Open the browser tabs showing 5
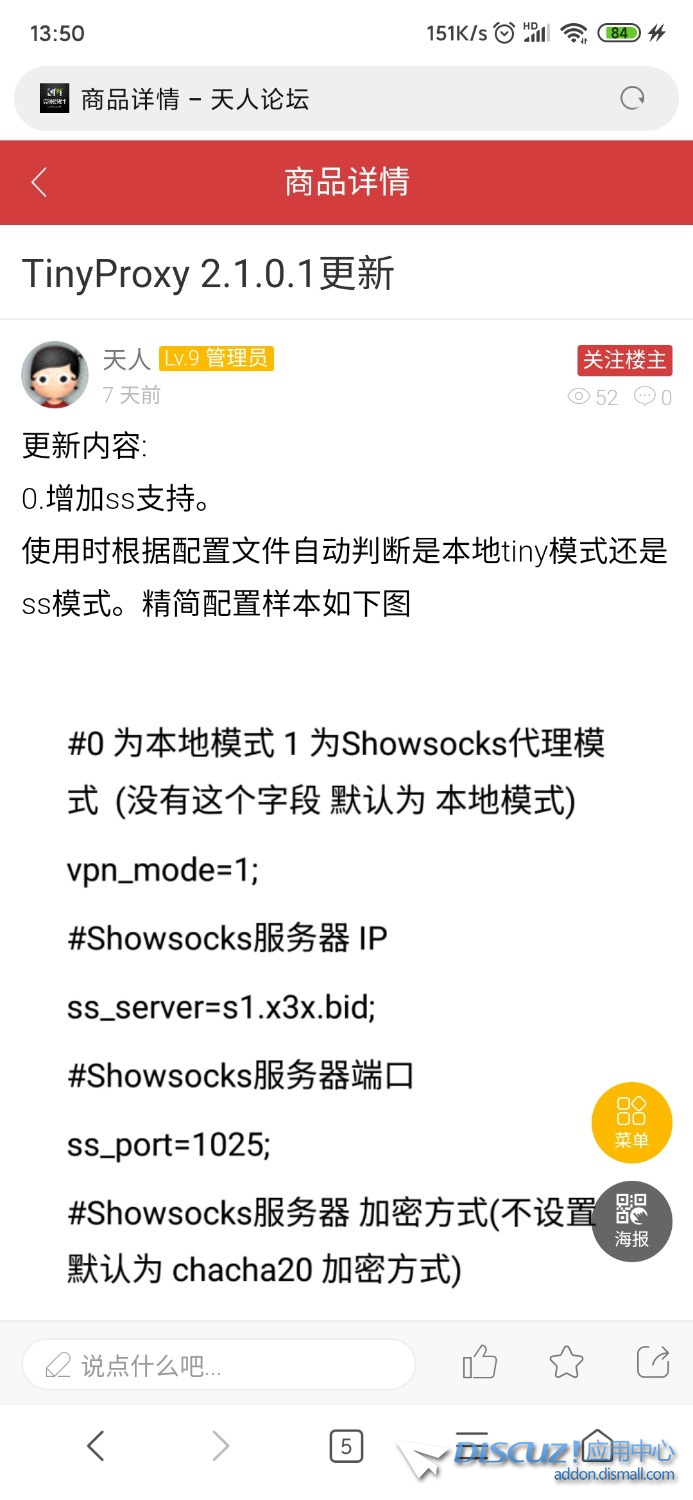Image resolution: width=693 pixels, height=1500 pixels. point(346,1446)
